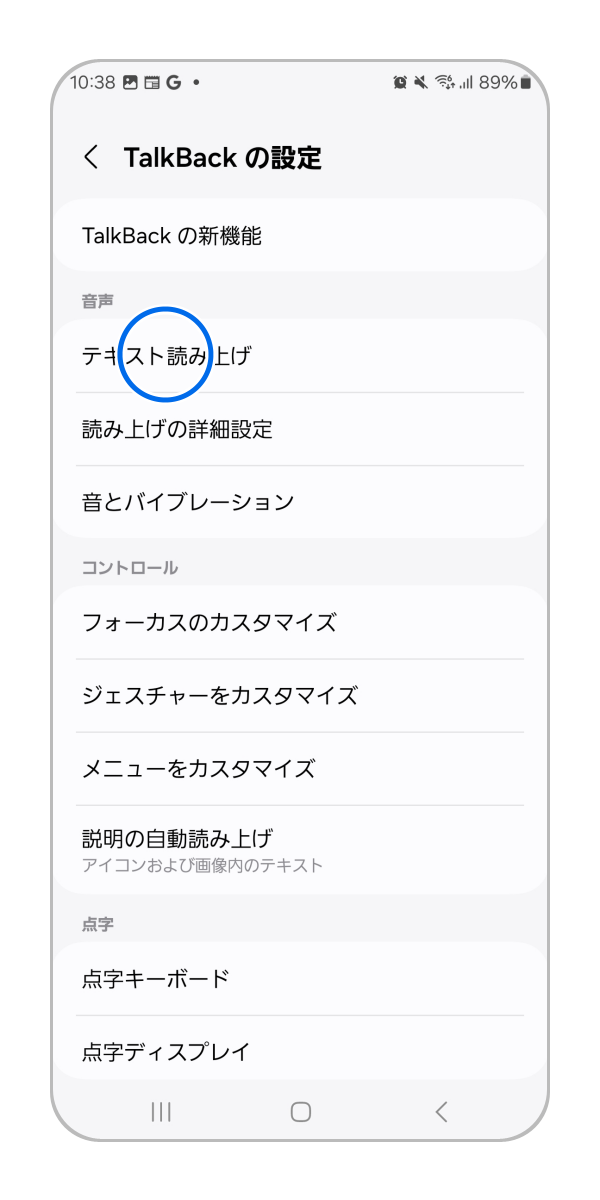Open recent apps from navigation bar
The width and height of the screenshot is (600, 1200).
(160, 1111)
